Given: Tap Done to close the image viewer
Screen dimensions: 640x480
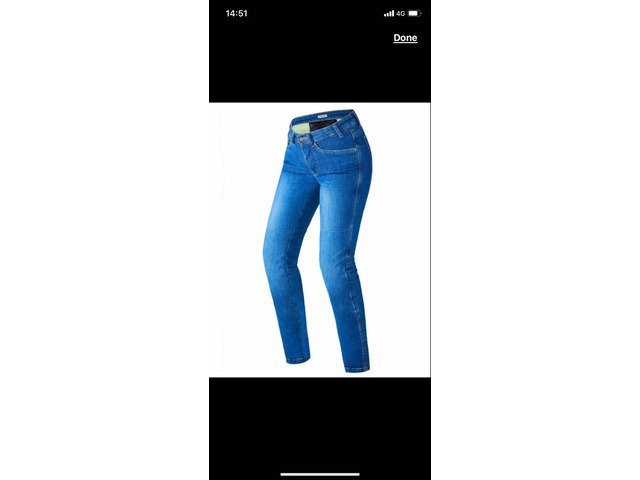Looking at the screenshot, I should pyautogui.click(x=405, y=38).
